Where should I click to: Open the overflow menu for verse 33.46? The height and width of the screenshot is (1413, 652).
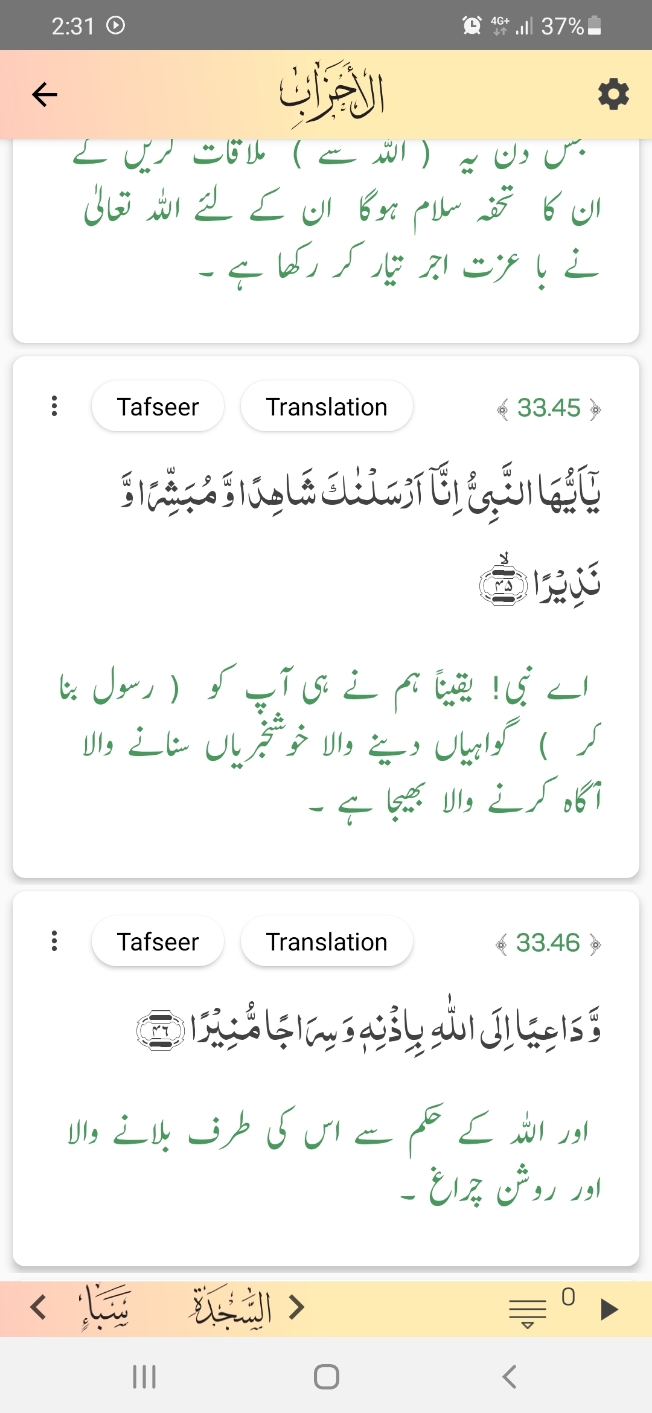pyautogui.click(x=54, y=941)
